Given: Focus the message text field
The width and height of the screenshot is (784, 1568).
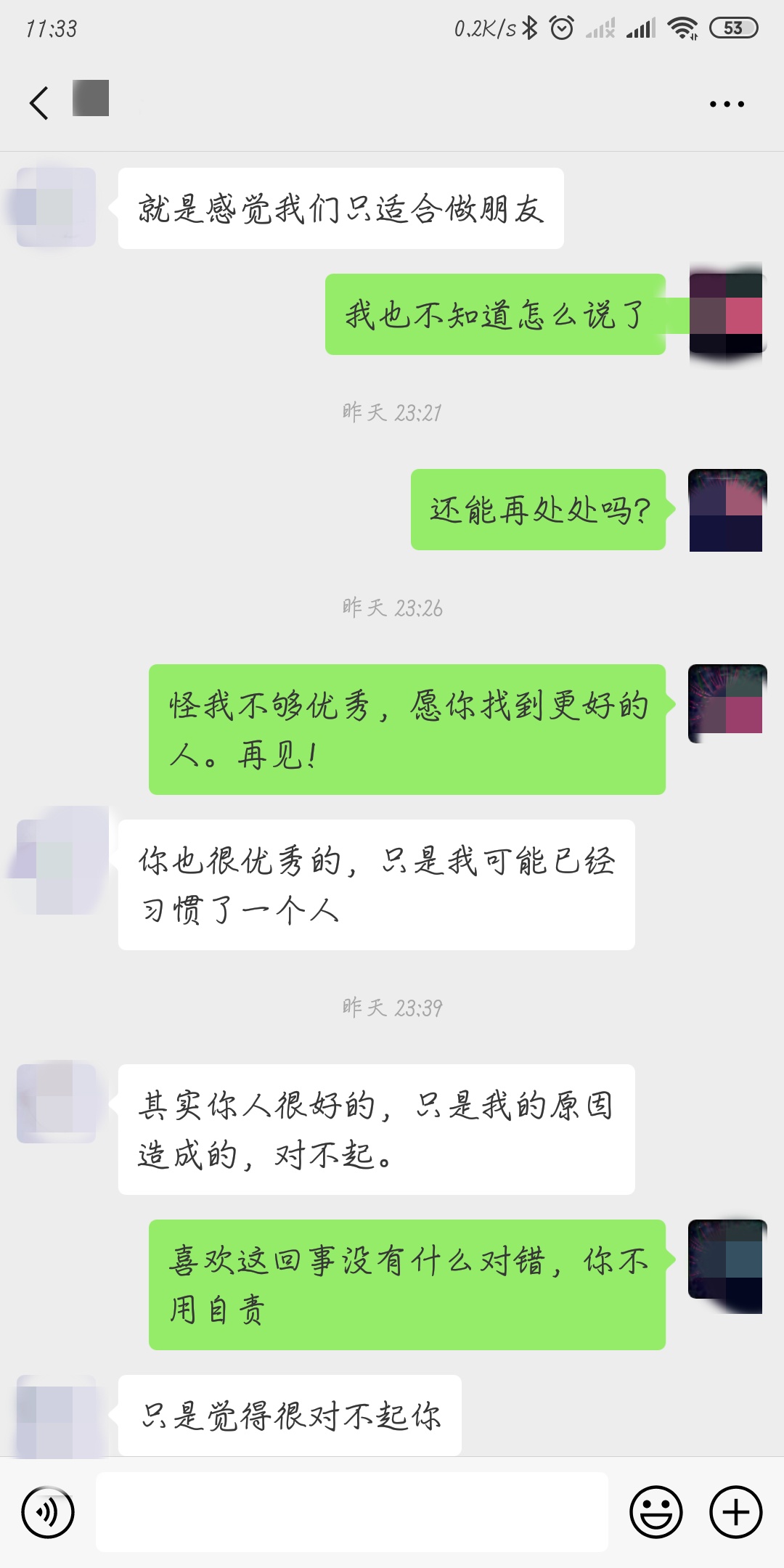Looking at the screenshot, I should click(351, 1512).
